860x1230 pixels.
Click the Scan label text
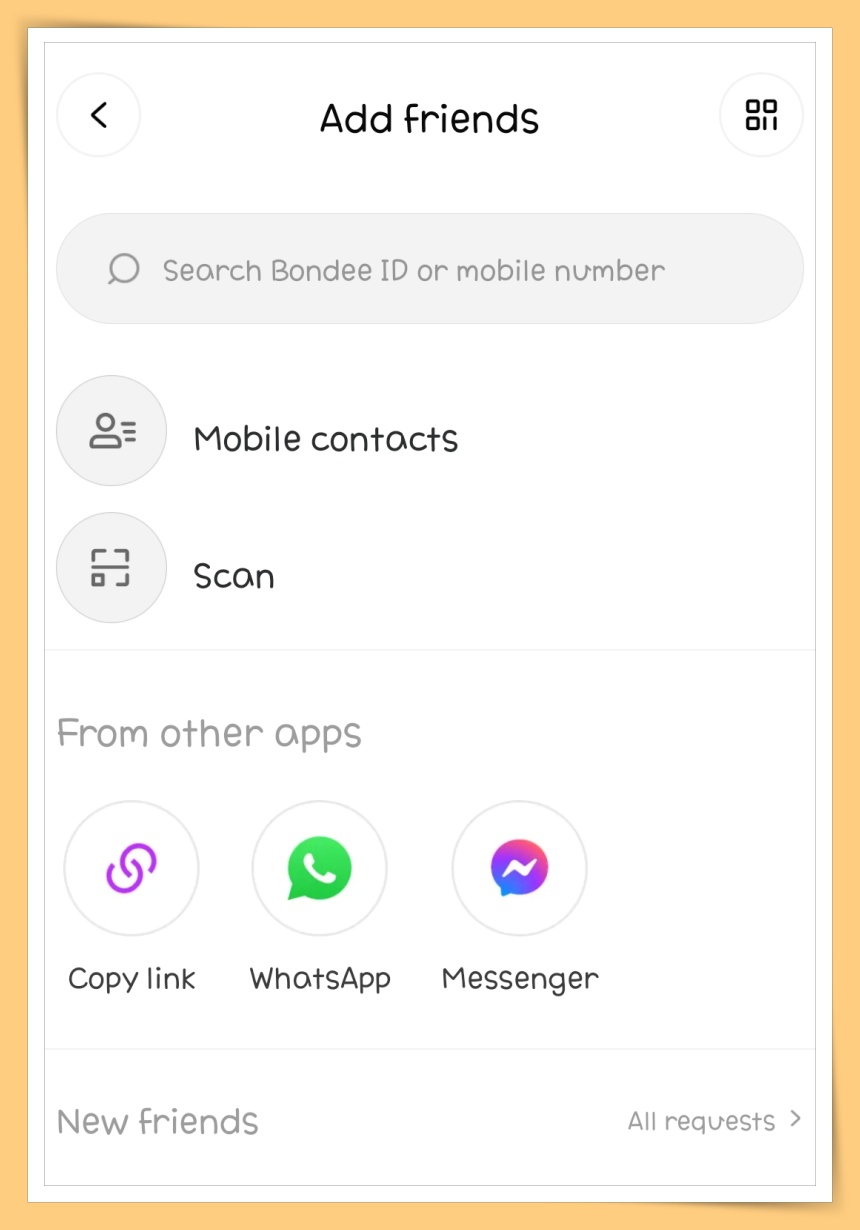234,576
